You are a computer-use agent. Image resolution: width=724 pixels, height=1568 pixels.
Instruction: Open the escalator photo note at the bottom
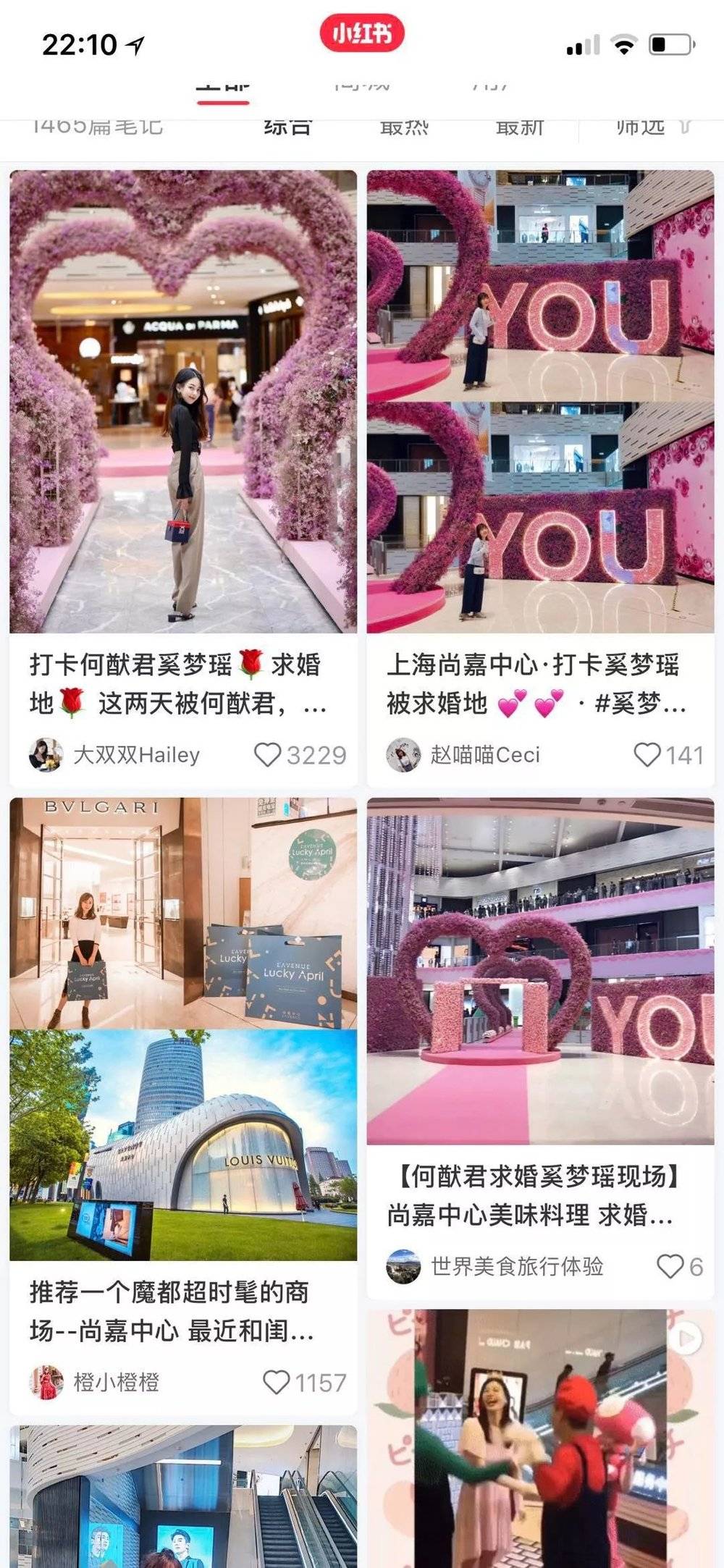[182, 1499]
